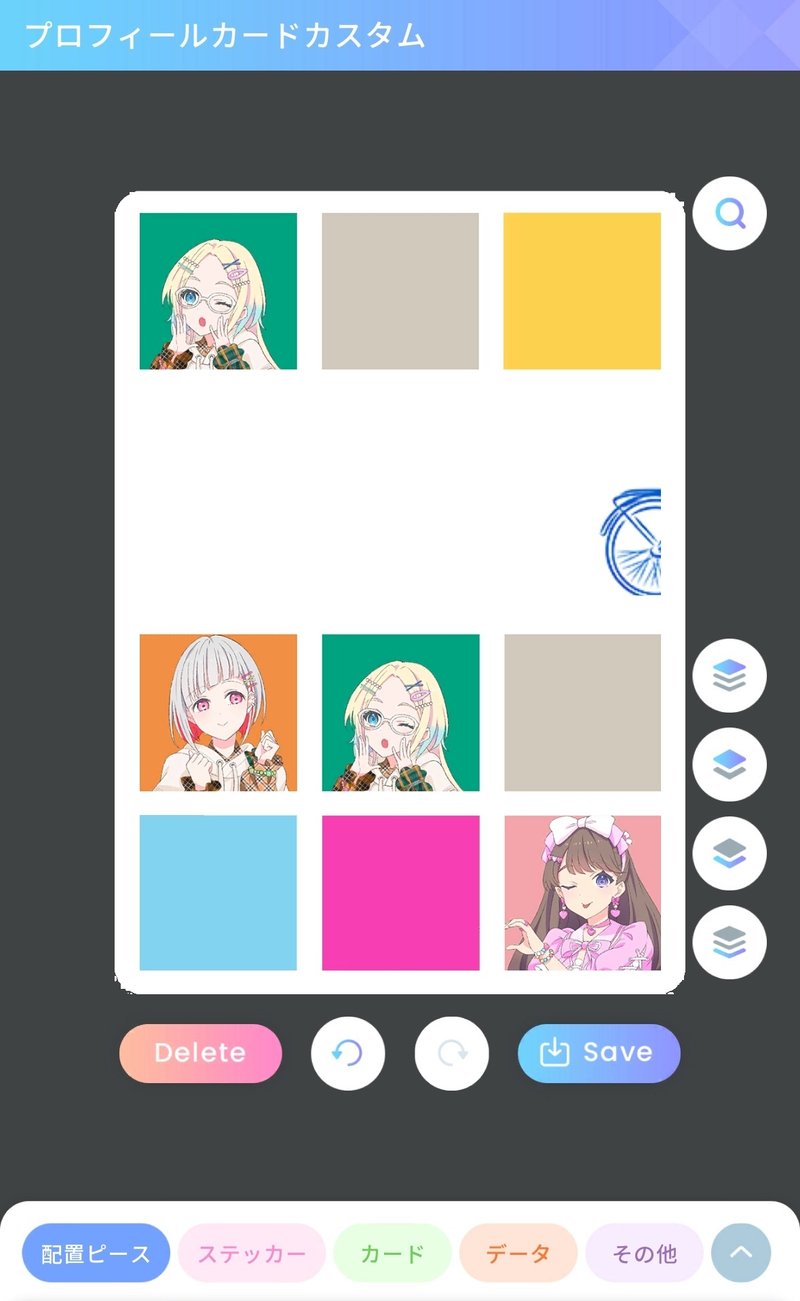Switch to the ステッカー tab

[252, 1253]
